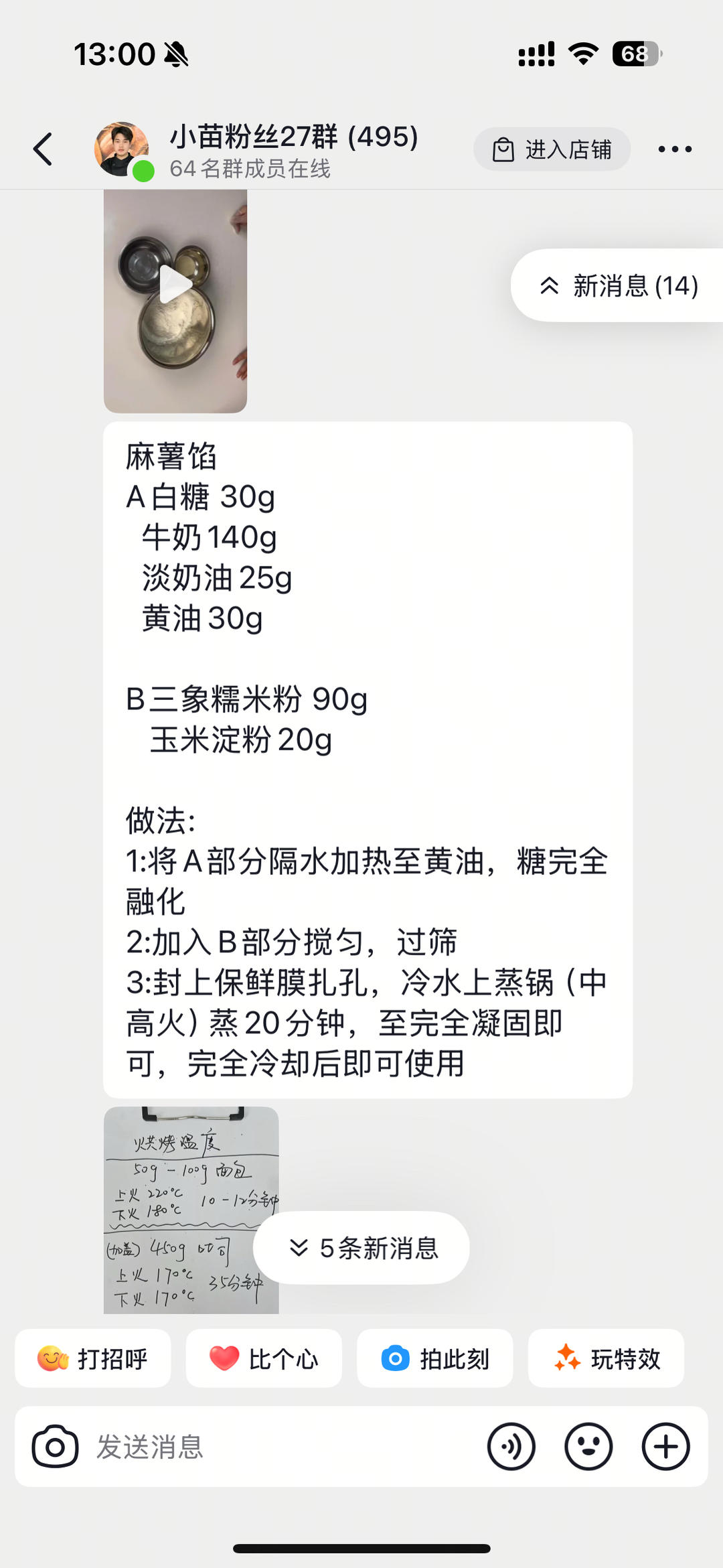Image resolution: width=723 pixels, height=1568 pixels.
Task: Enter the shop via 进入店铺
Action: pyautogui.click(x=552, y=149)
